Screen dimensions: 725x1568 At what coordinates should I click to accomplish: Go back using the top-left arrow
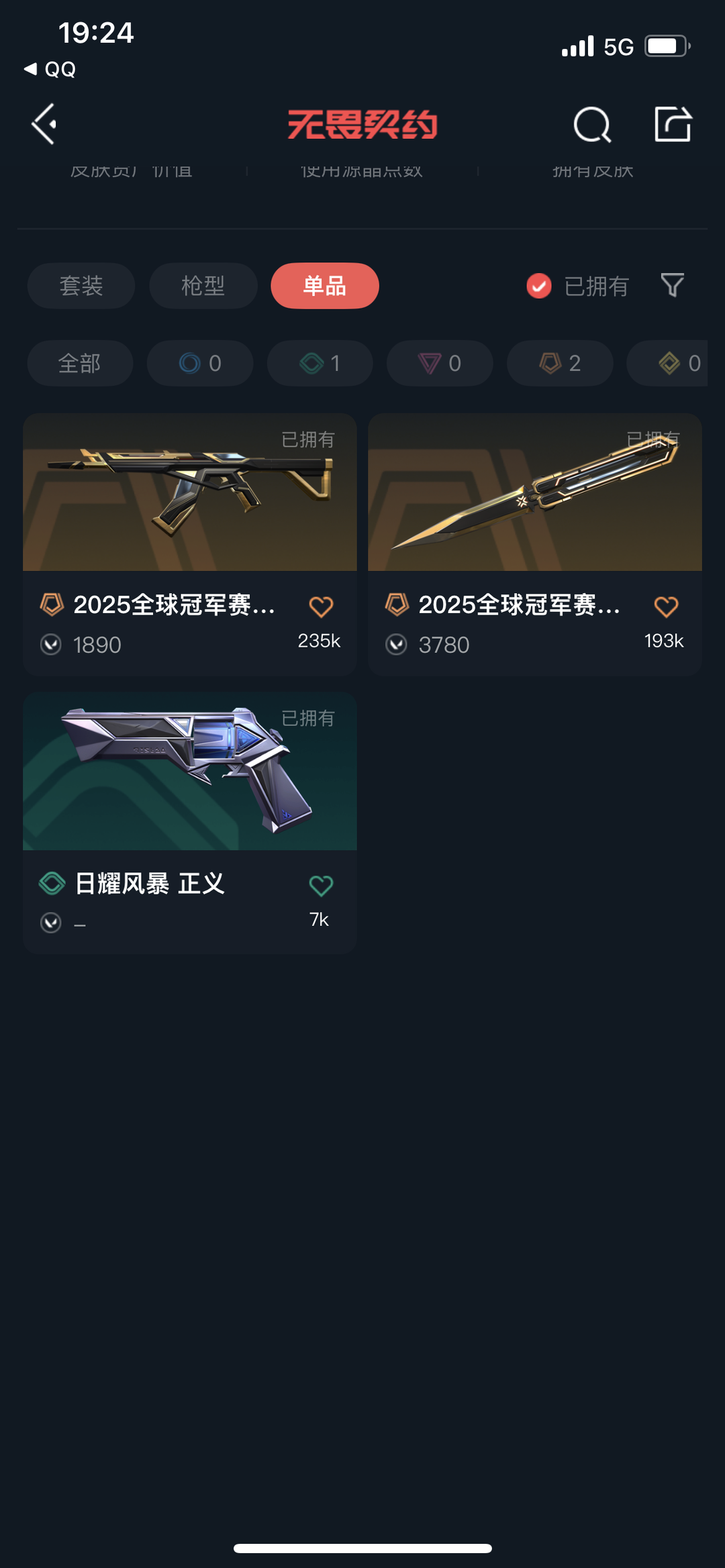44,124
